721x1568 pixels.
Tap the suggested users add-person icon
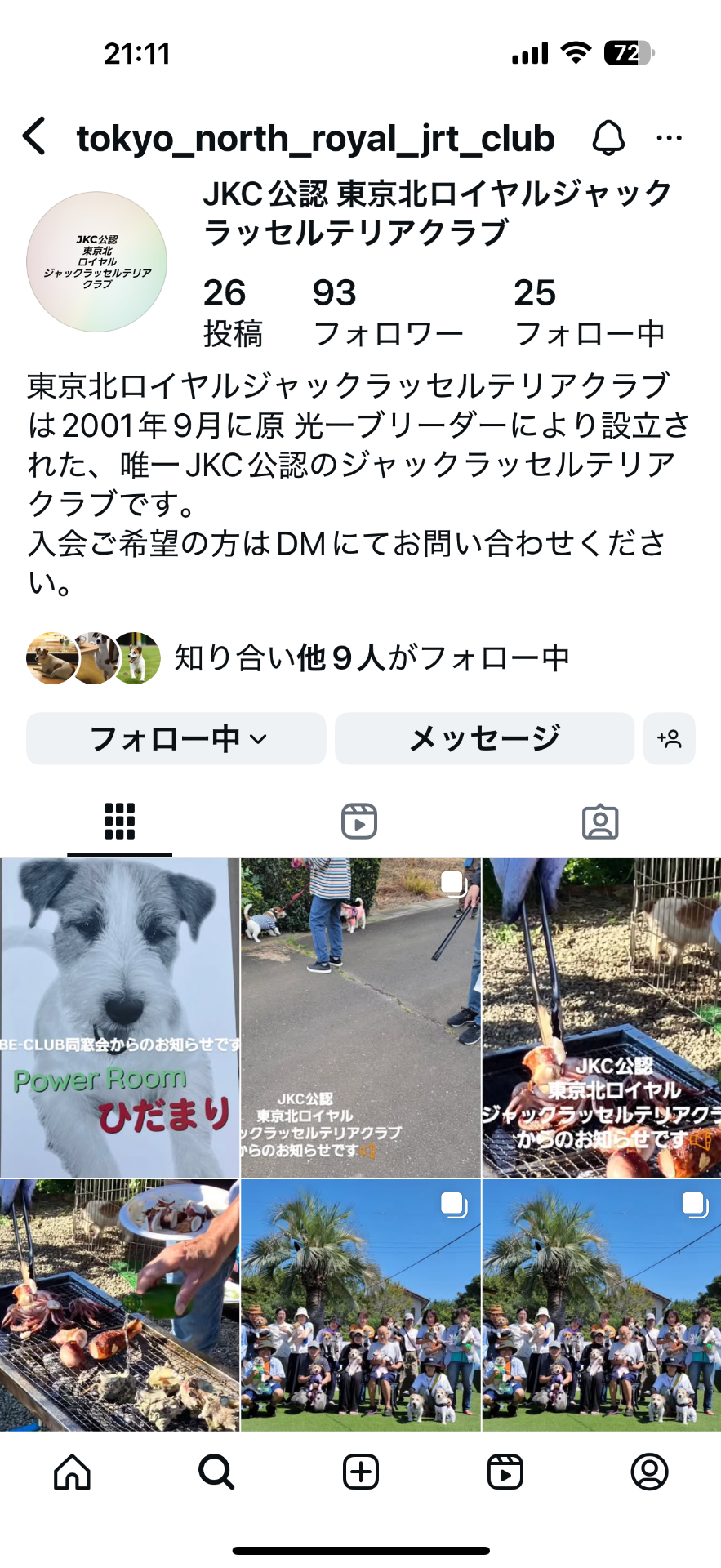coord(669,739)
